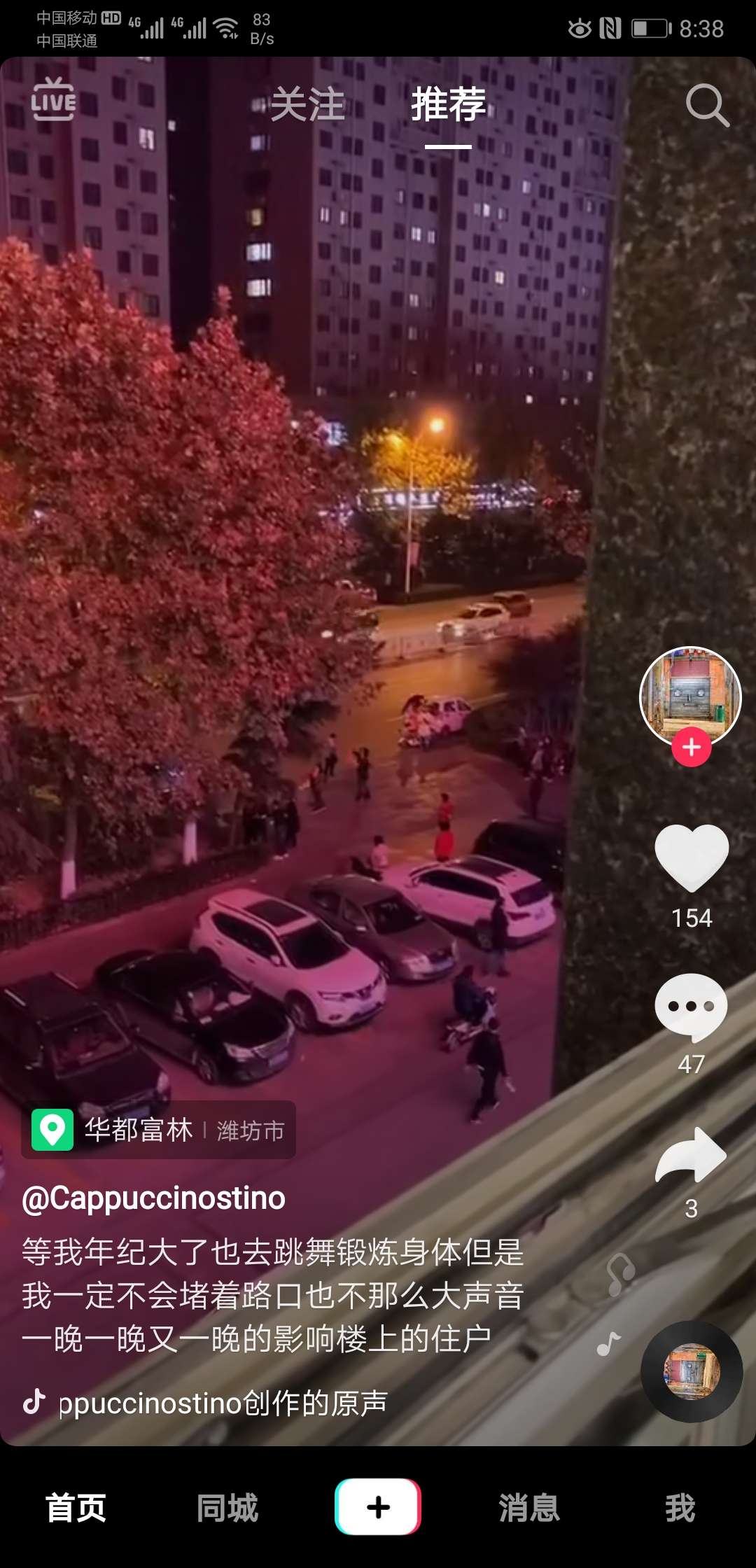Open the comments on this video
The width and height of the screenshot is (756, 1568).
point(691,1007)
